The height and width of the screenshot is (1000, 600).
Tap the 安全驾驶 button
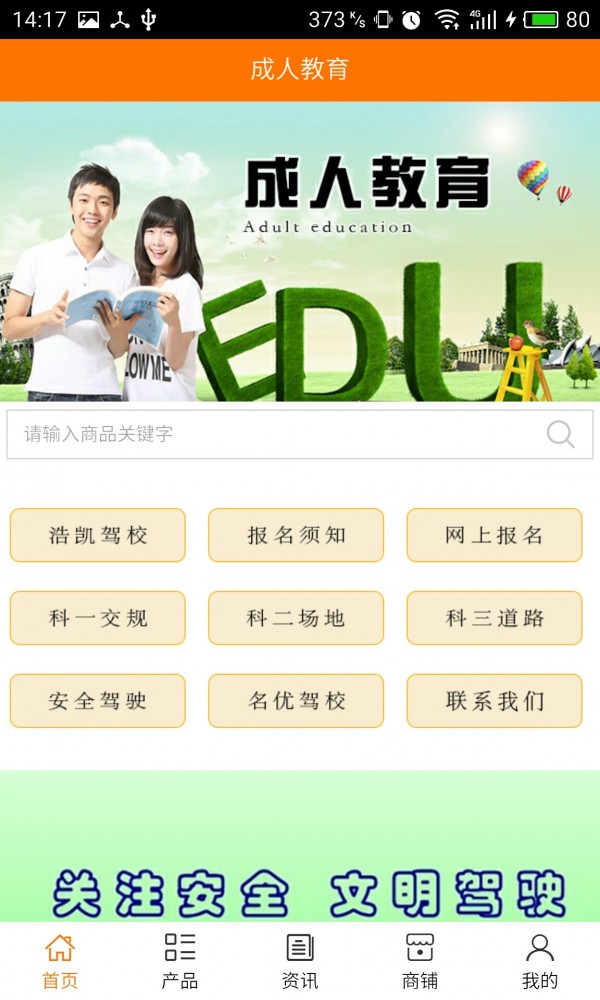click(x=98, y=701)
